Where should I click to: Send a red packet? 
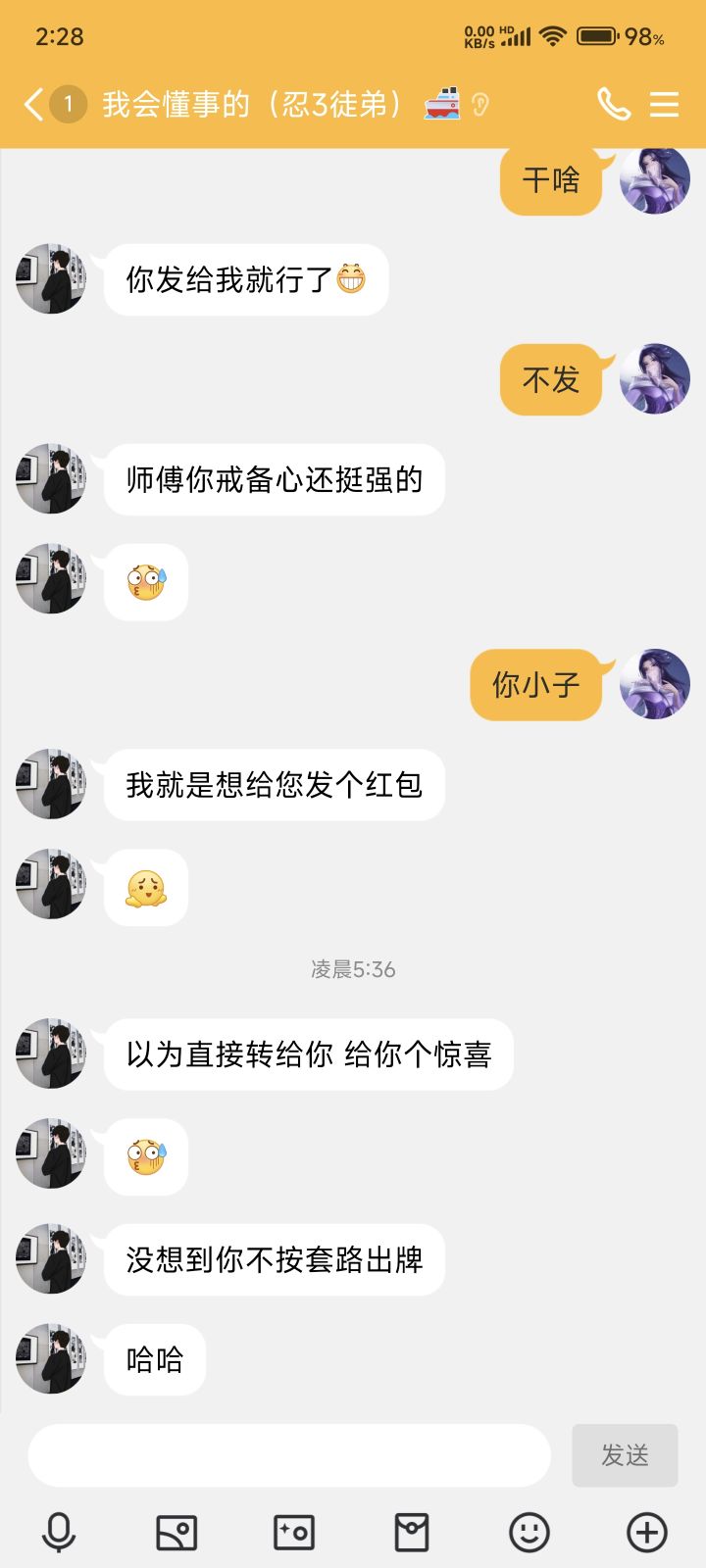[x=412, y=1533]
